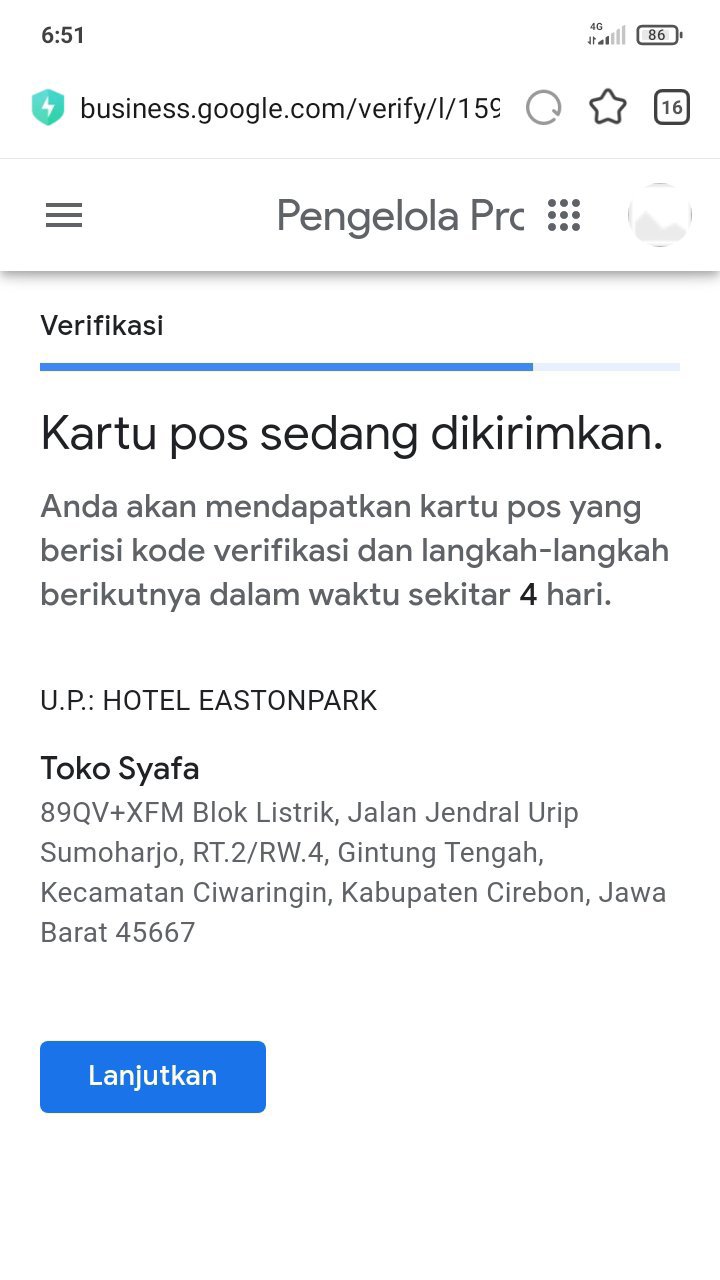This screenshot has height=1280, width=720.
Task: Open the browser tab switcher showing 16
Action: click(672, 108)
